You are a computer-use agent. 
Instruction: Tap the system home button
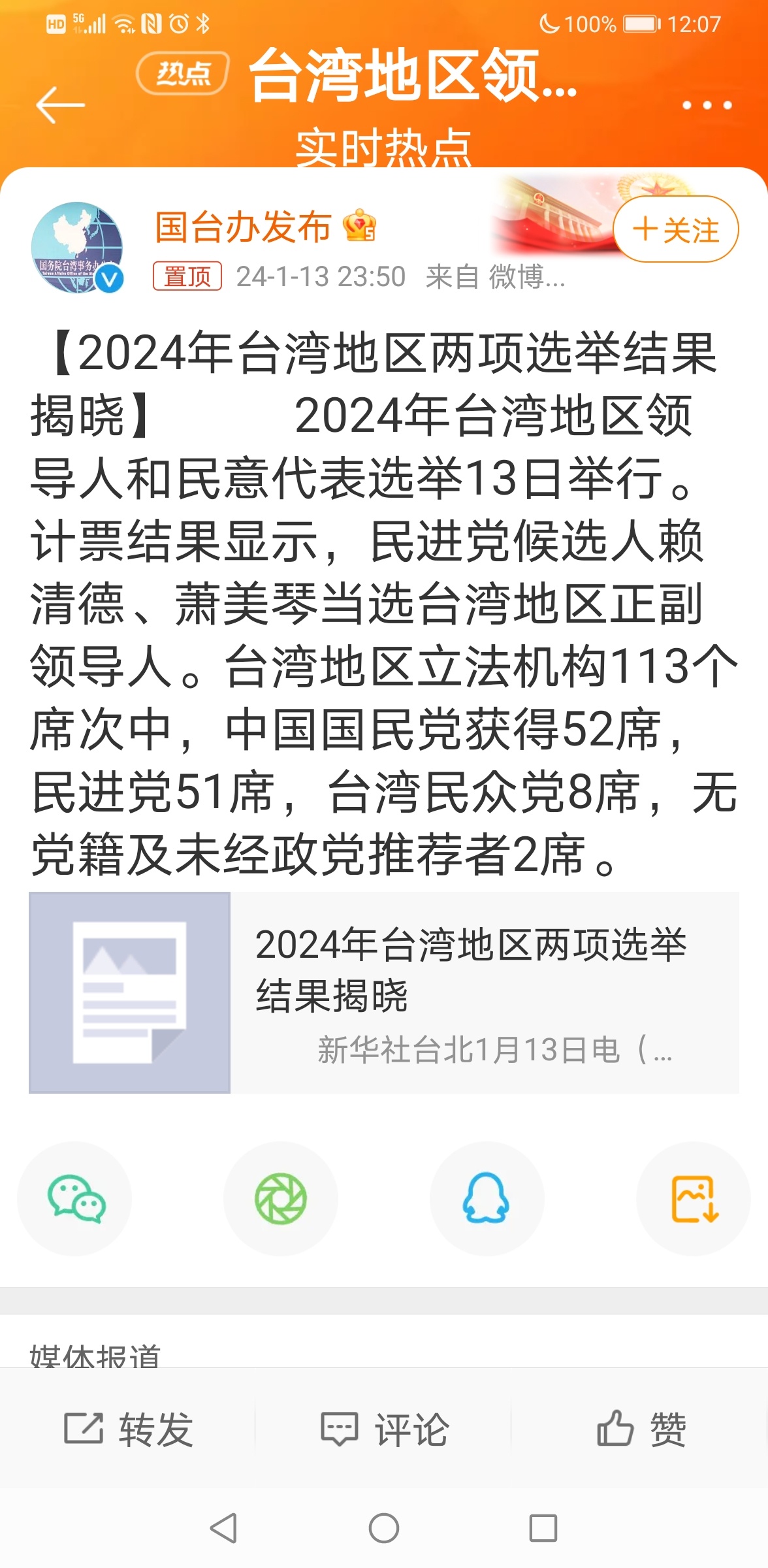pos(384,1529)
